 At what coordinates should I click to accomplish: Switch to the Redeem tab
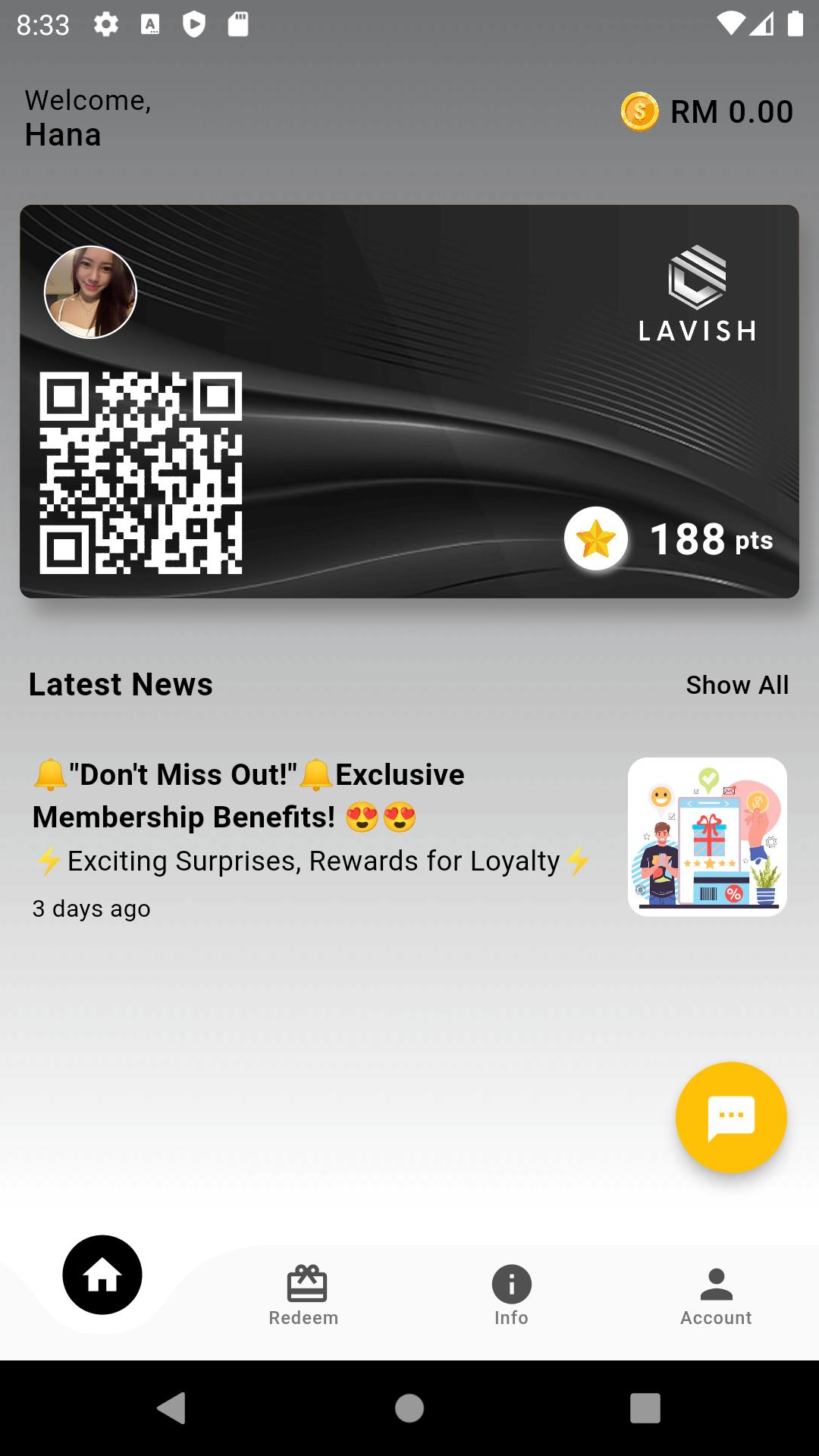point(303,1295)
